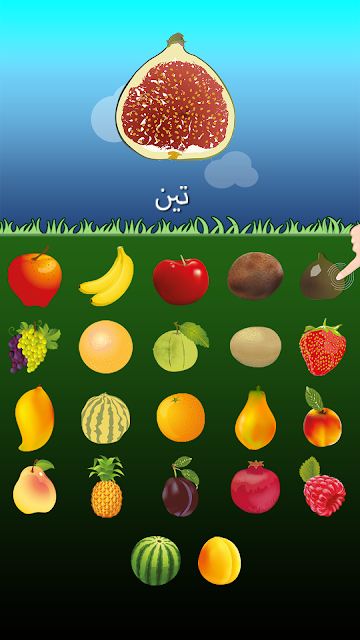
Task: Tap the red pomegranate
Action: 256,487
